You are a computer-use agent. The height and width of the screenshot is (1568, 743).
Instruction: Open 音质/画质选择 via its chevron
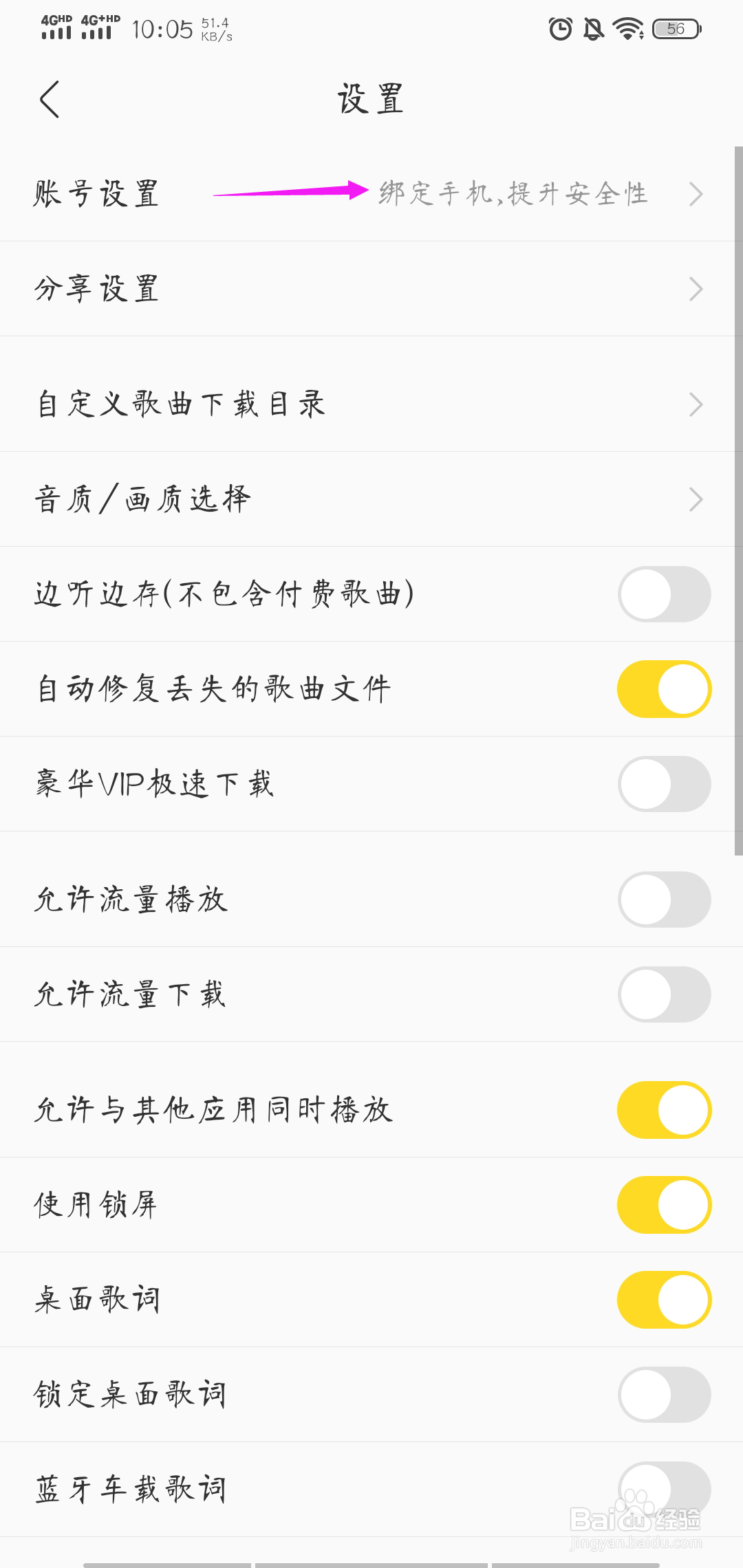click(x=697, y=499)
